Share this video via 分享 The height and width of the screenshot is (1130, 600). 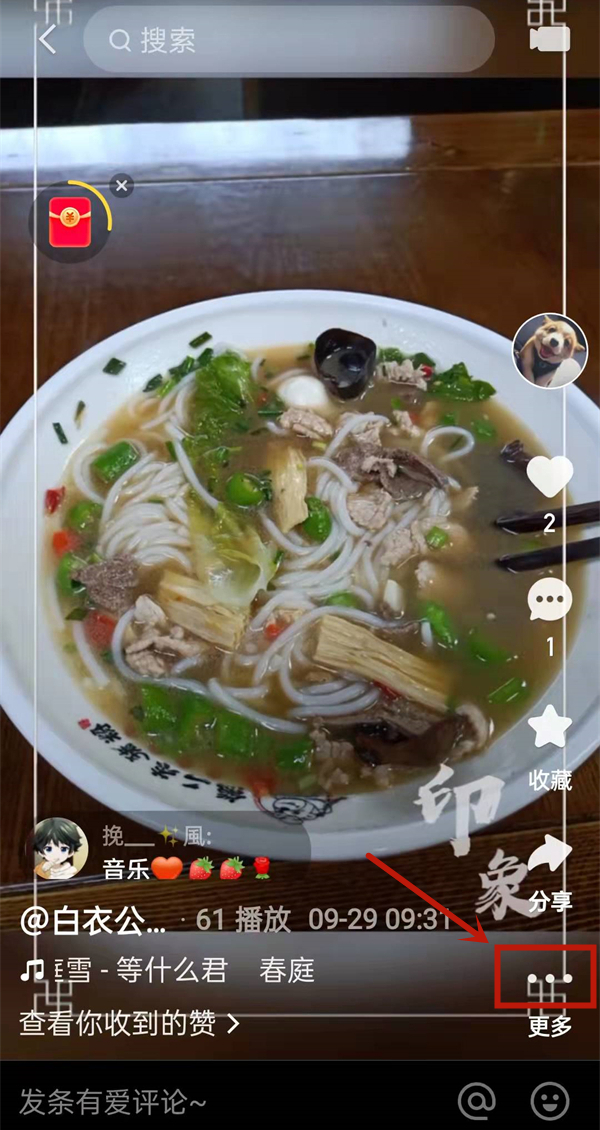tap(549, 856)
